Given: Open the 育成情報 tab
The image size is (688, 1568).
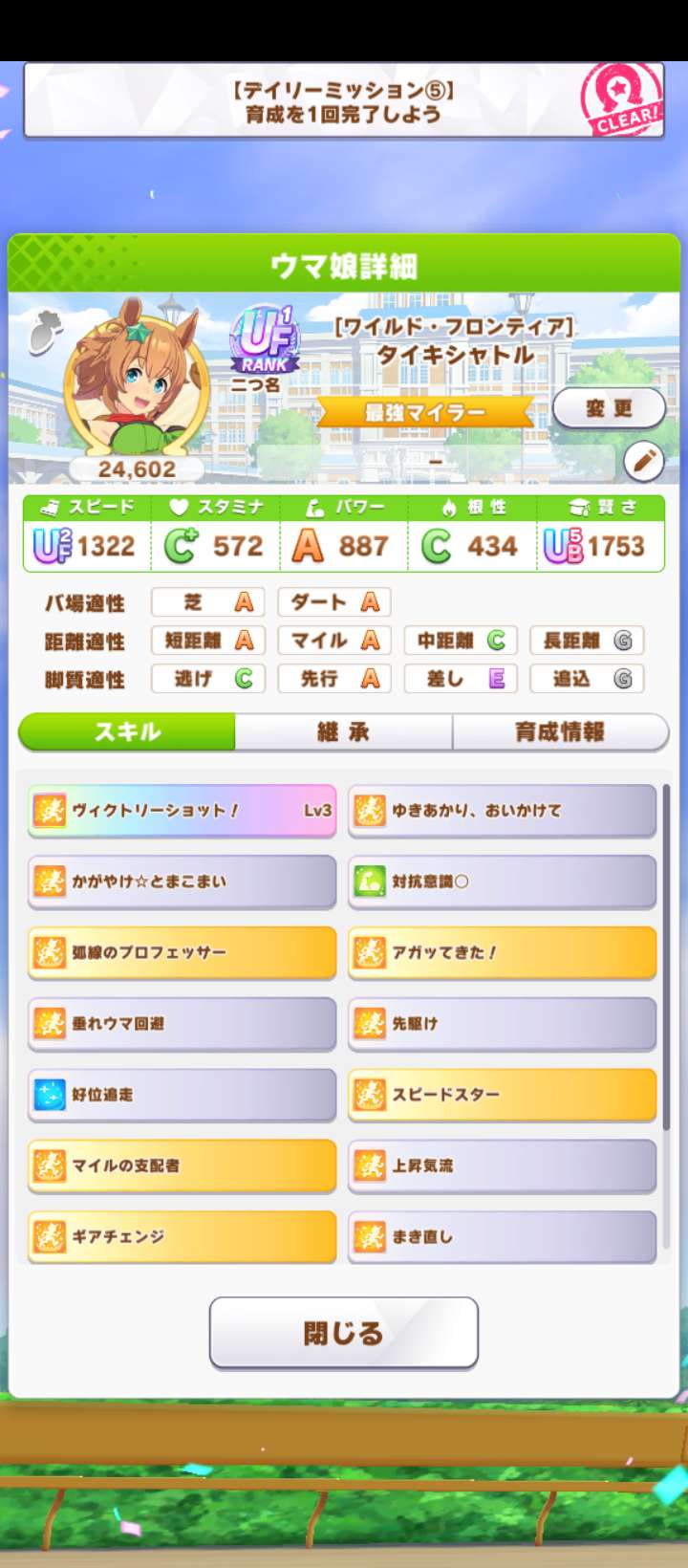Looking at the screenshot, I should [x=560, y=733].
